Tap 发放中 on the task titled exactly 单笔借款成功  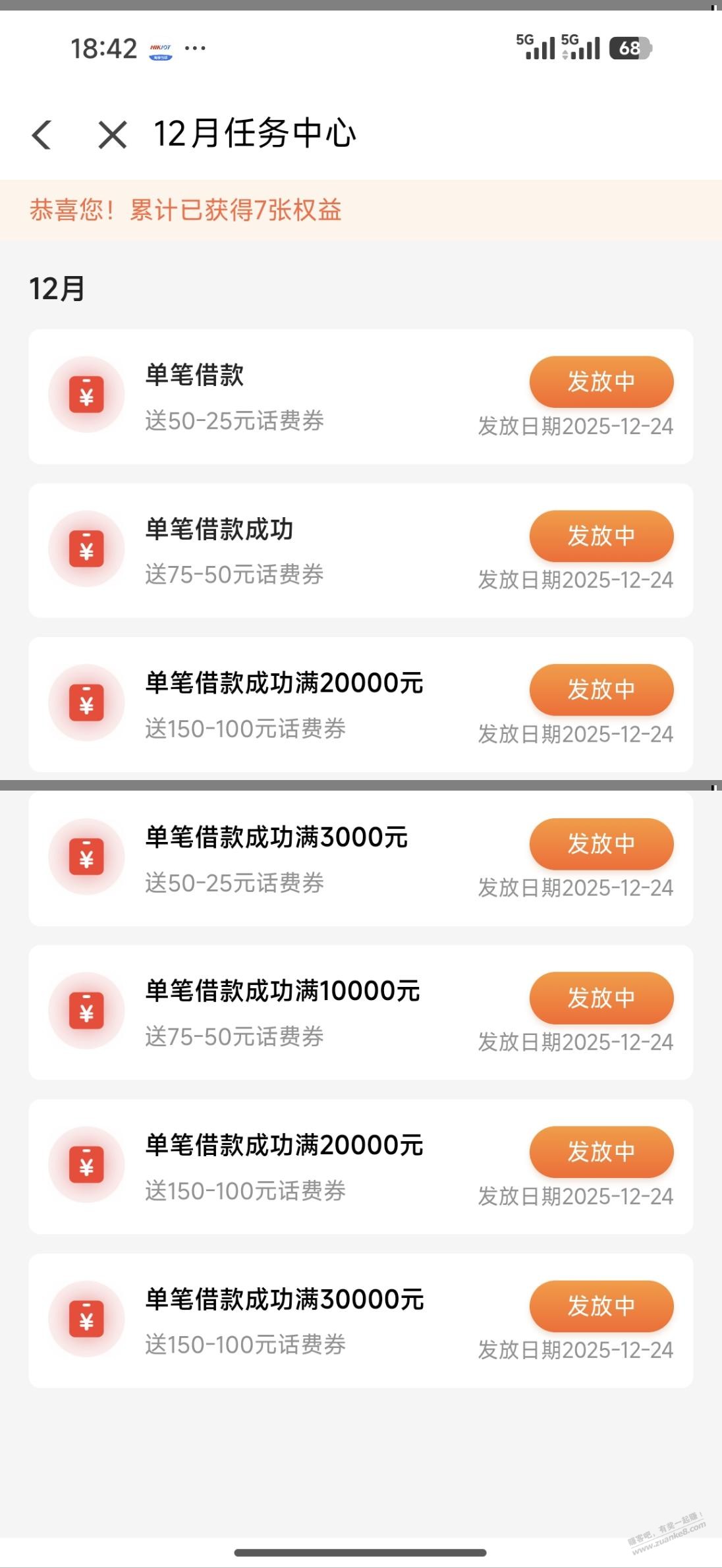(x=601, y=536)
